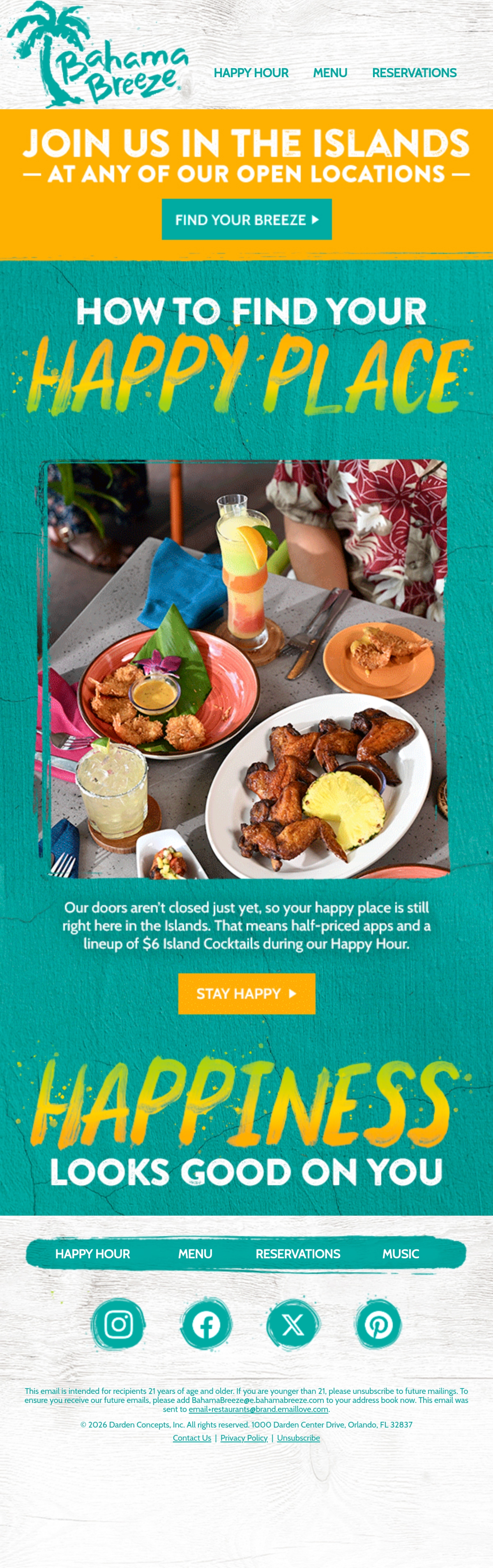Screen dimensions: 493x1568
Task: View the Privacy Policy
Action: click(x=244, y=1438)
